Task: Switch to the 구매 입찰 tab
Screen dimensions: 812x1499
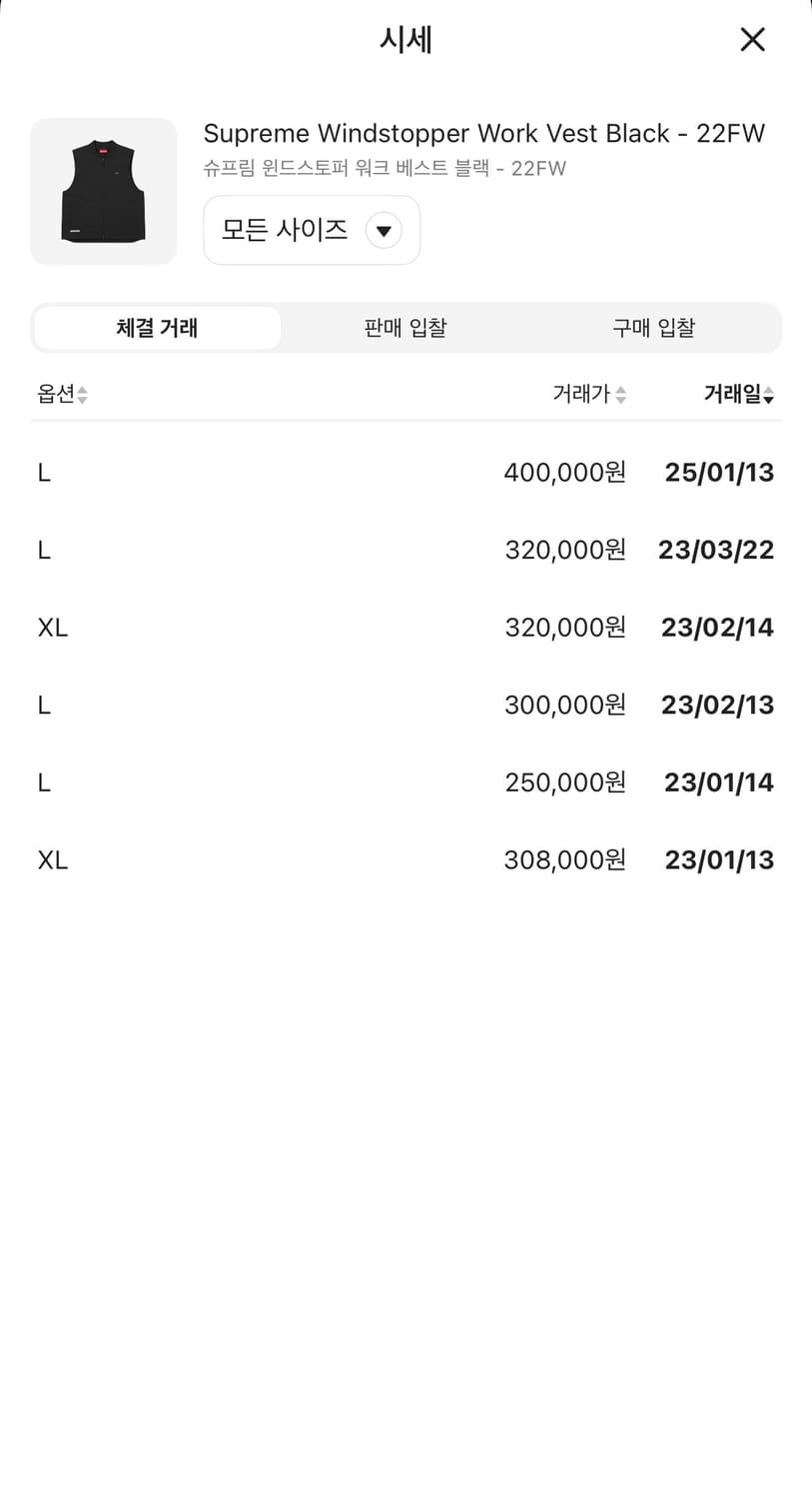Action: [x=654, y=327]
